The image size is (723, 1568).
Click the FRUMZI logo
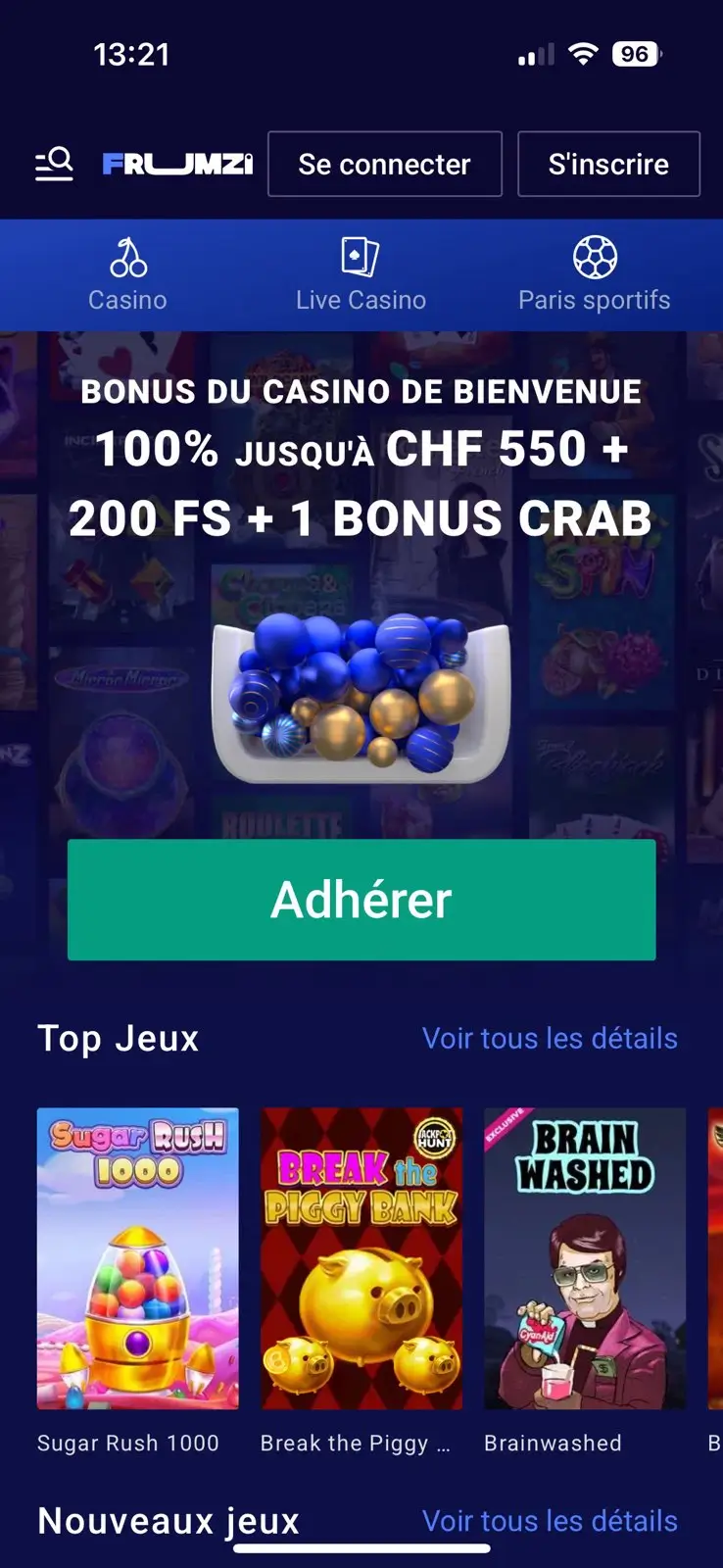click(178, 164)
